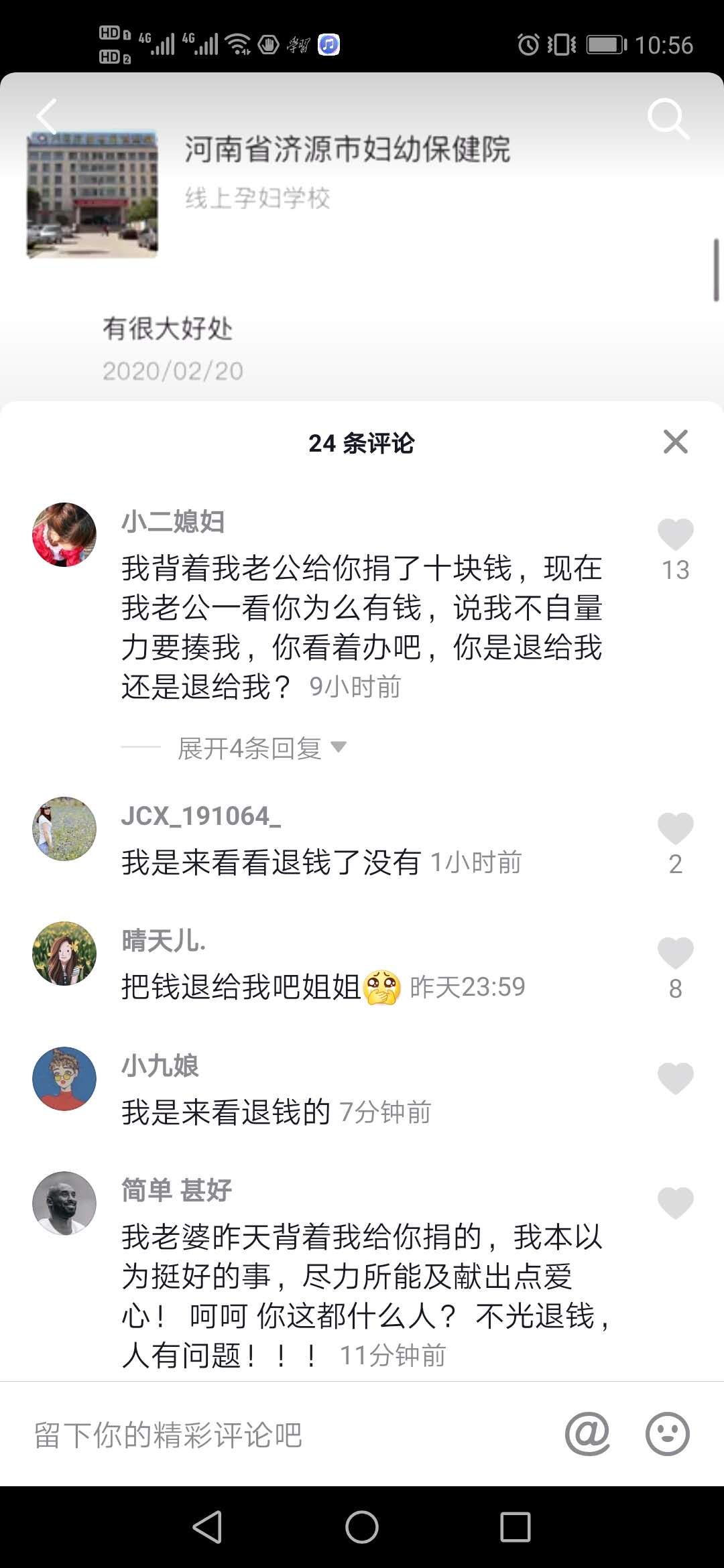This screenshot has height=1568, width=724.
Task: Like 小二媳妇's comment
Action: (675, 535)
